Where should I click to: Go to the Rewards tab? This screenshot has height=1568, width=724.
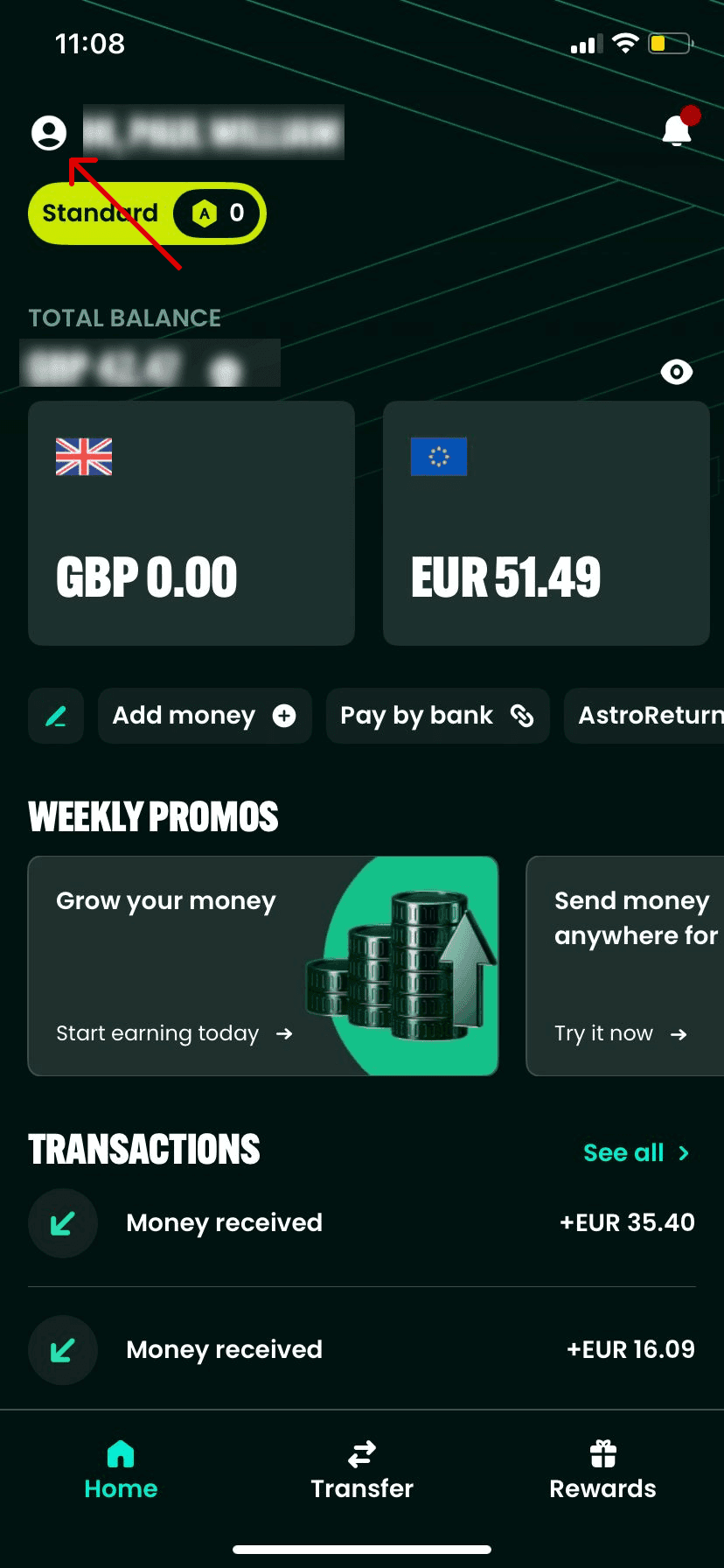[x=602, y=1470]
